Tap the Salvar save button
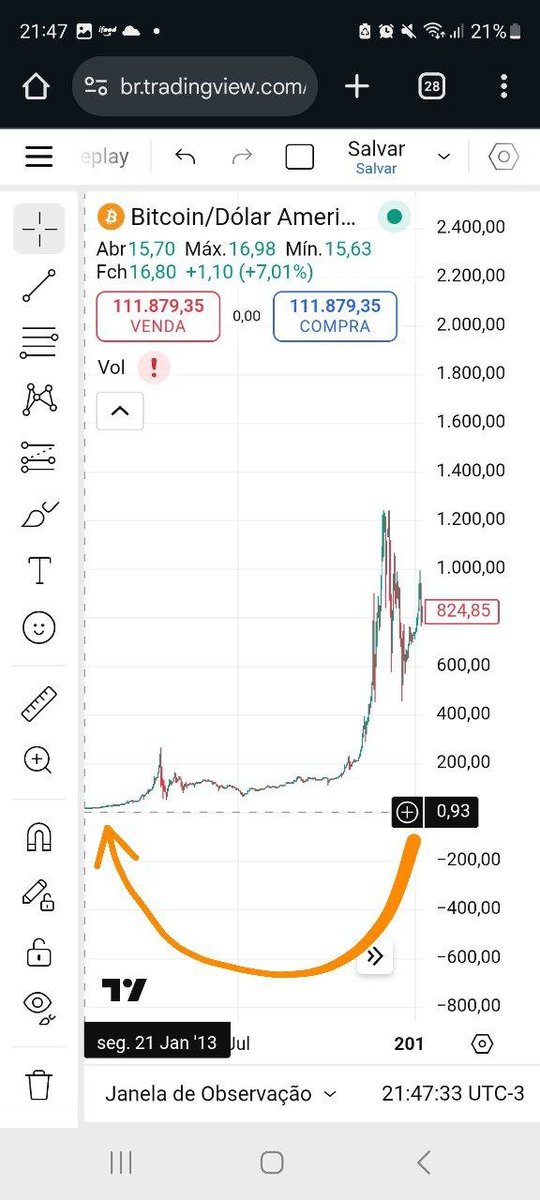Viewport: 540px width, 1200px height. click(x=376, y=157)
